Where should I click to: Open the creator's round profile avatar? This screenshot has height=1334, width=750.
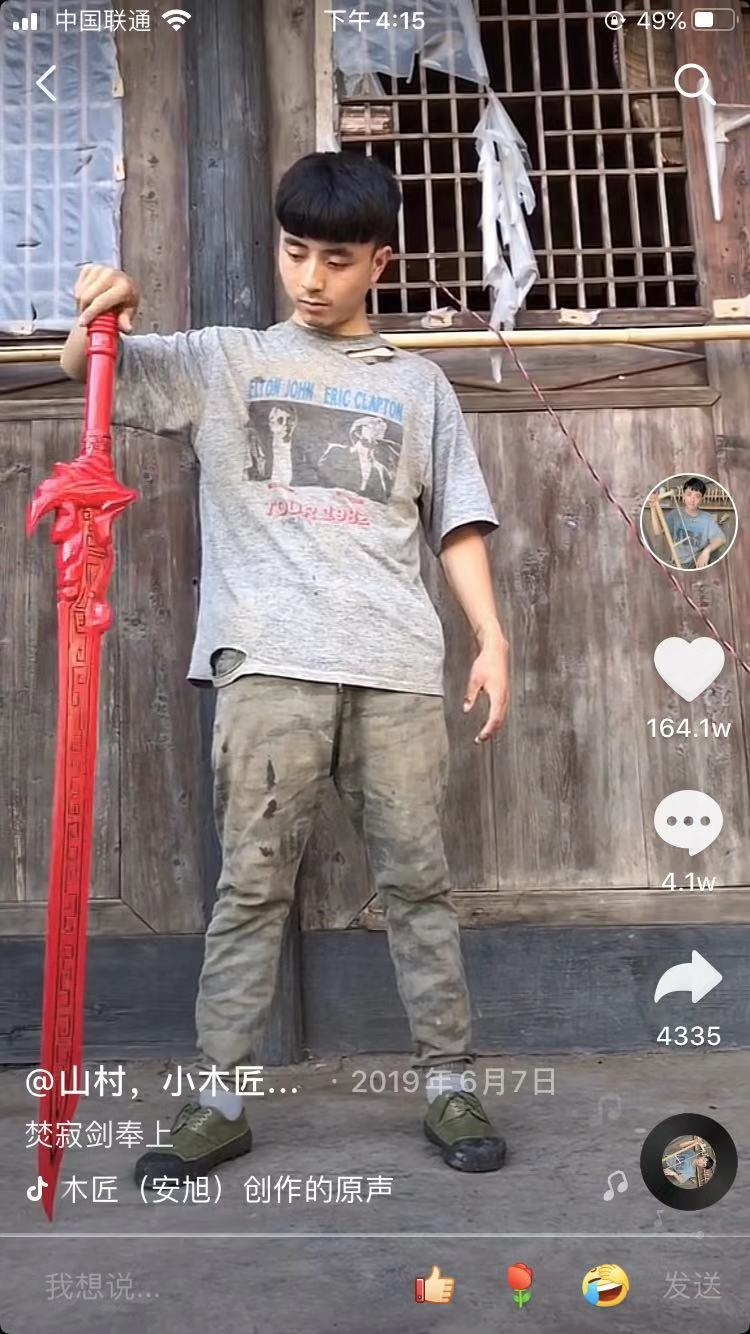click(688, 522)
